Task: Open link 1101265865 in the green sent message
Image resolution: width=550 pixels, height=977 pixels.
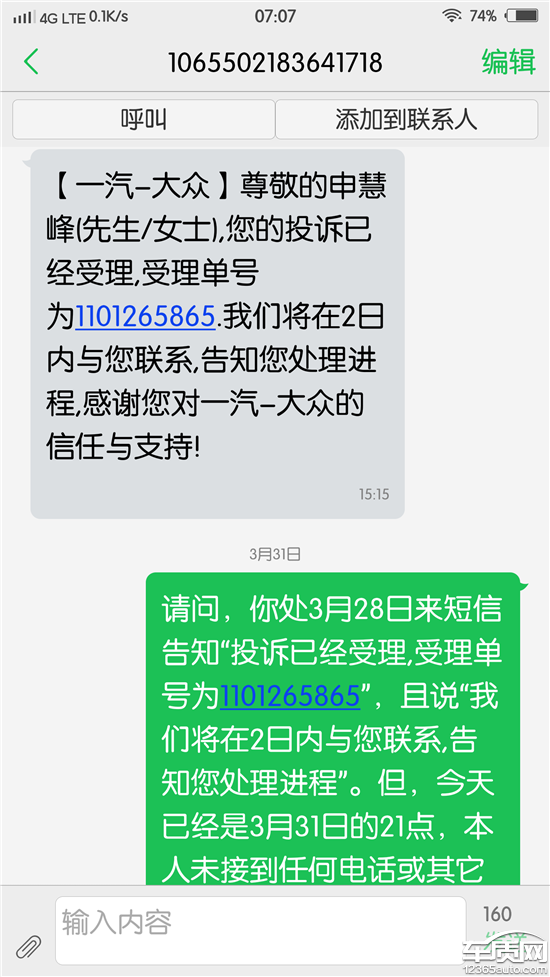Action: pyautogui.click(x=290, y=696)
